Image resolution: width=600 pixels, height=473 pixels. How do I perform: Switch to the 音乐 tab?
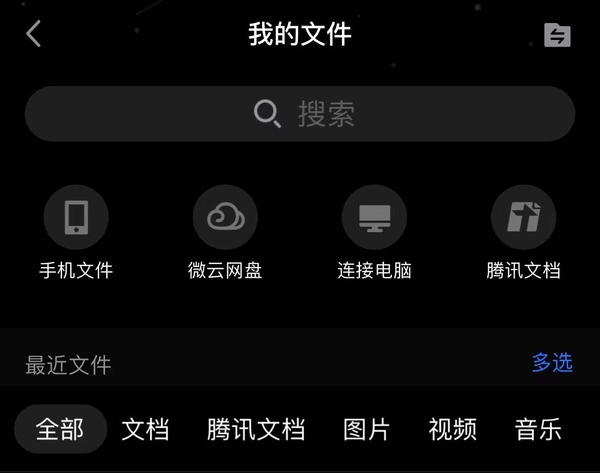click(538, 430)
